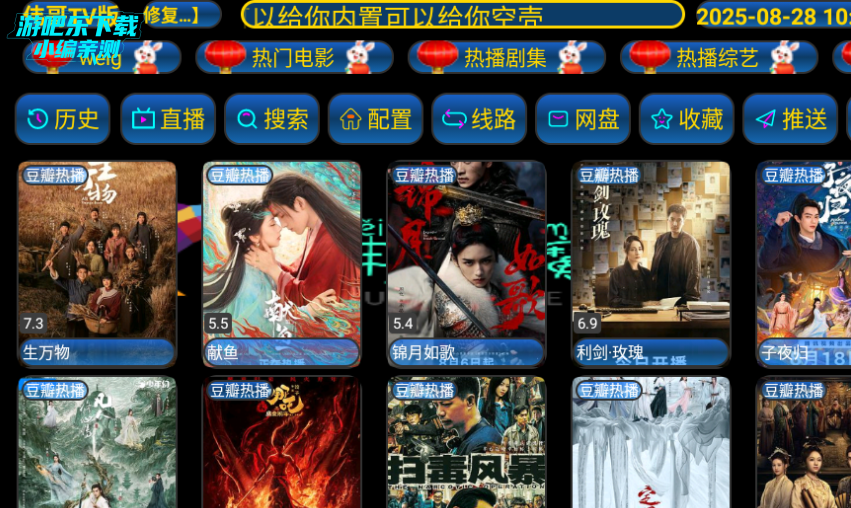Open the 配置 settings button
This screenshot has width=851, height=508.
[x=375, y=120]
